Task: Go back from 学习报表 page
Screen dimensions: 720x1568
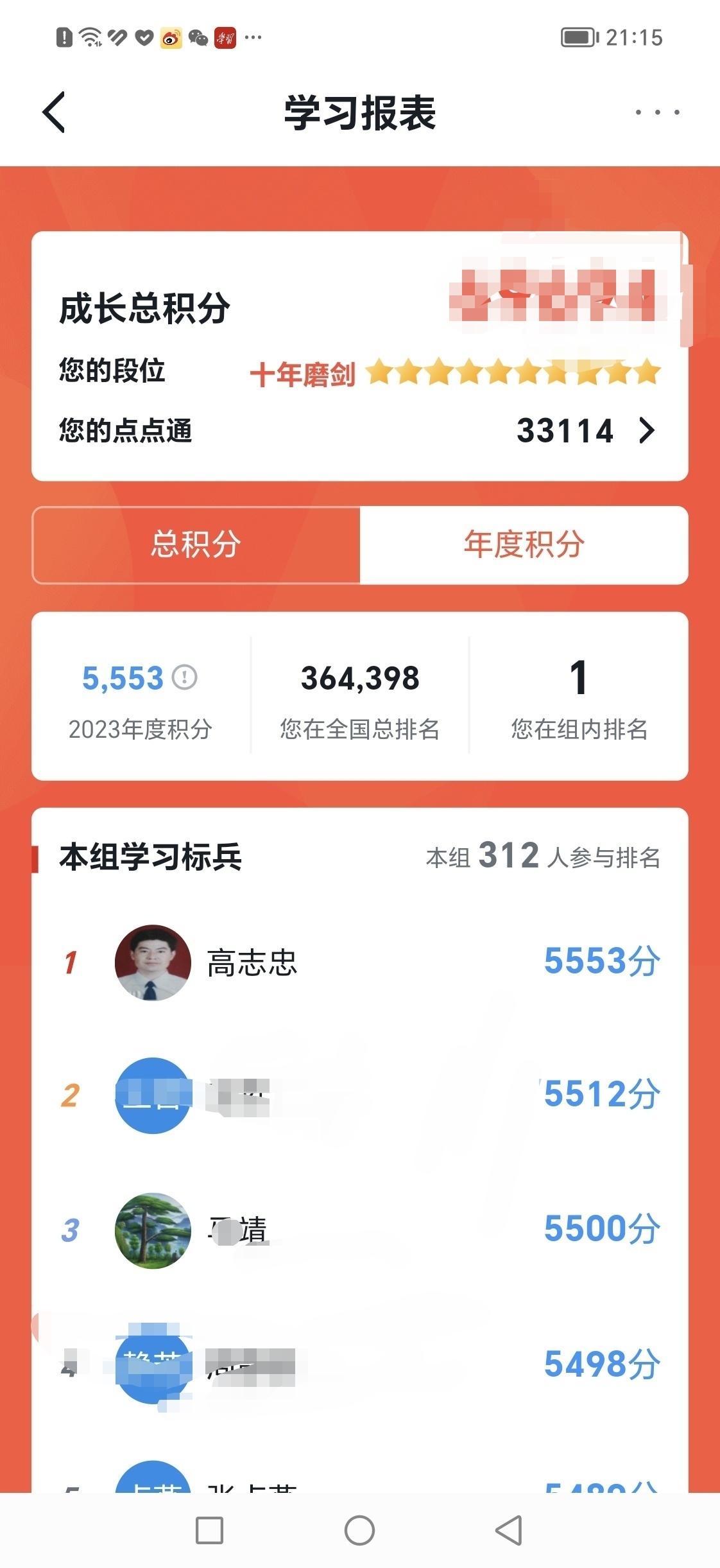Action: [55, 112]
